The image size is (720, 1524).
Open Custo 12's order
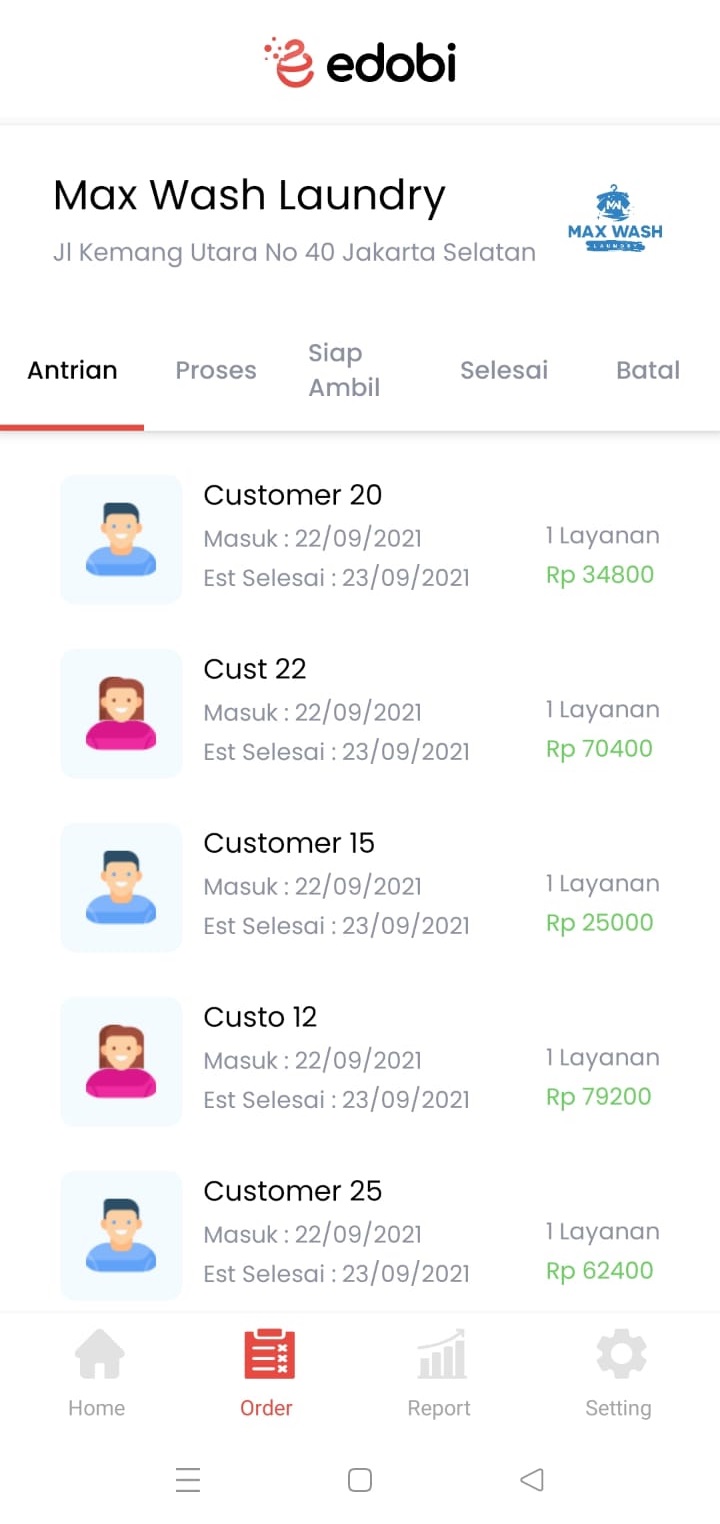point(360,1062)
